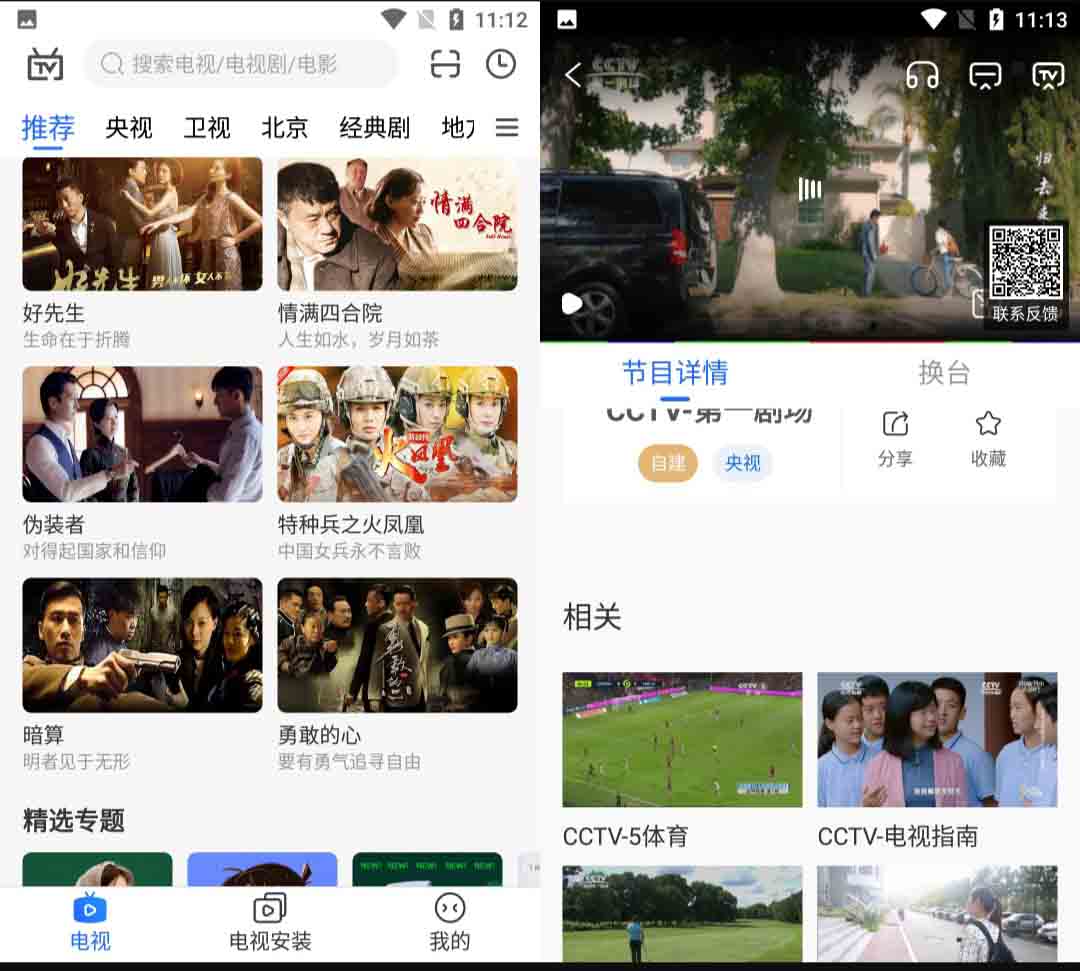This screenshot has height=971, width=1080.
Task: Add this channel to 收藏
Action: [x=988, y=438]
